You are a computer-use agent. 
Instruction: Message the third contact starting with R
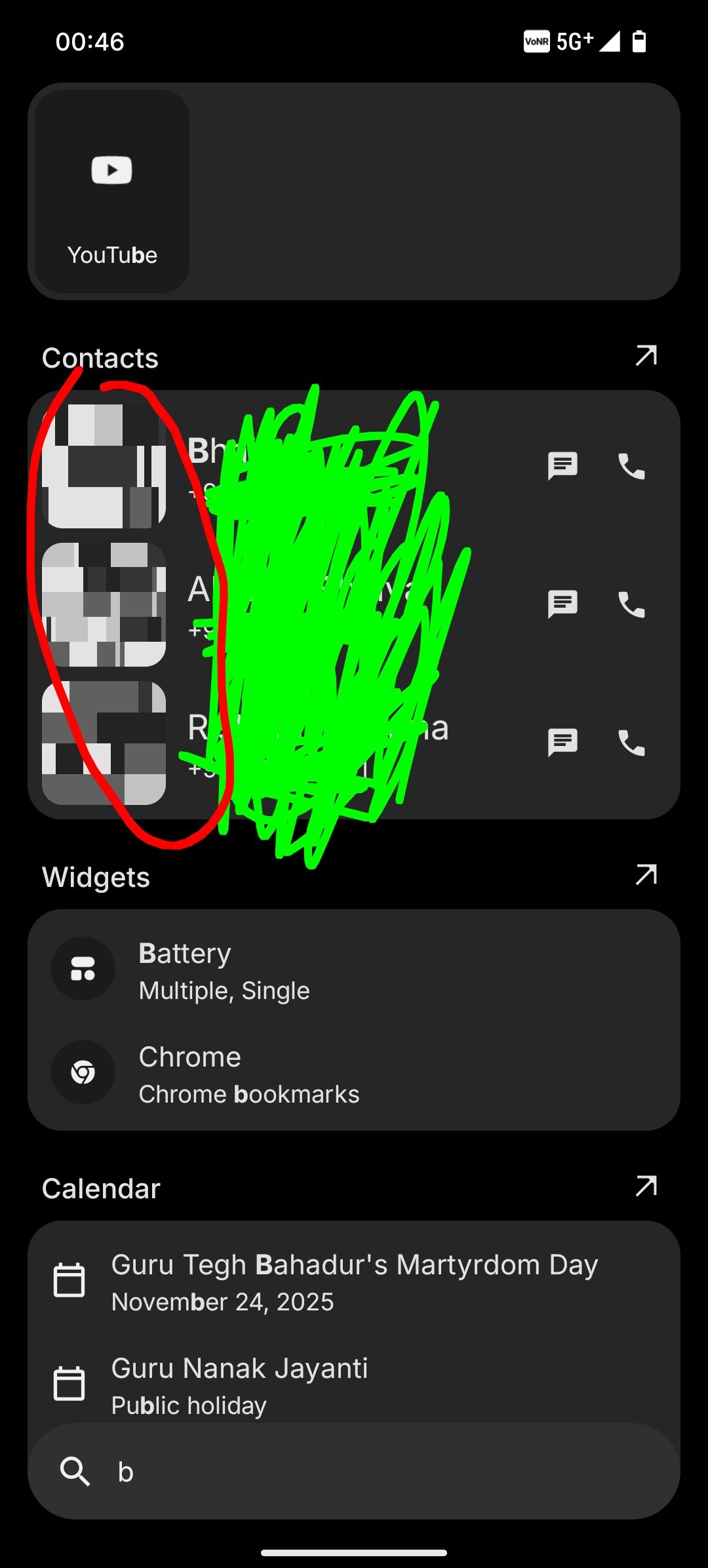(x=562, y=743)
